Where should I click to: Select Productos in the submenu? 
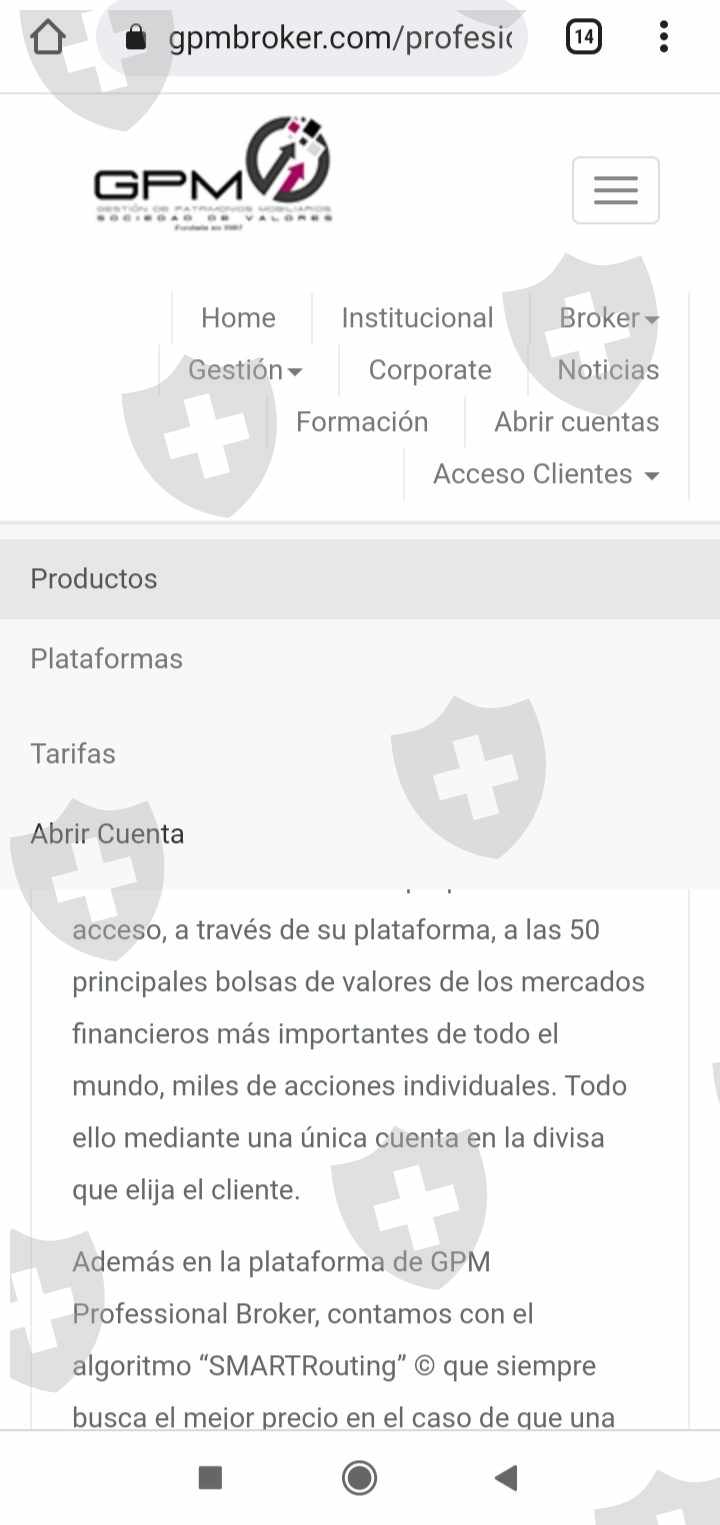point(360,579)
